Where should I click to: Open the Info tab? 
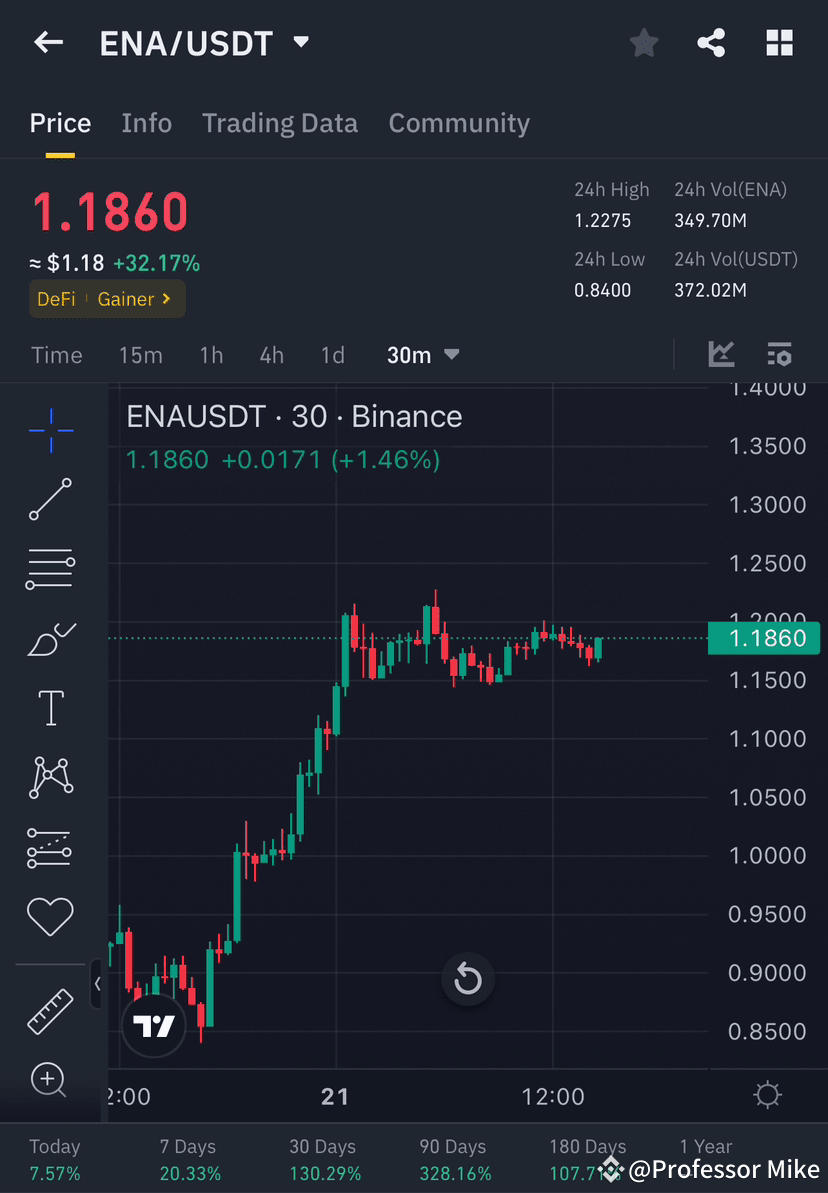tap(146, 122)
